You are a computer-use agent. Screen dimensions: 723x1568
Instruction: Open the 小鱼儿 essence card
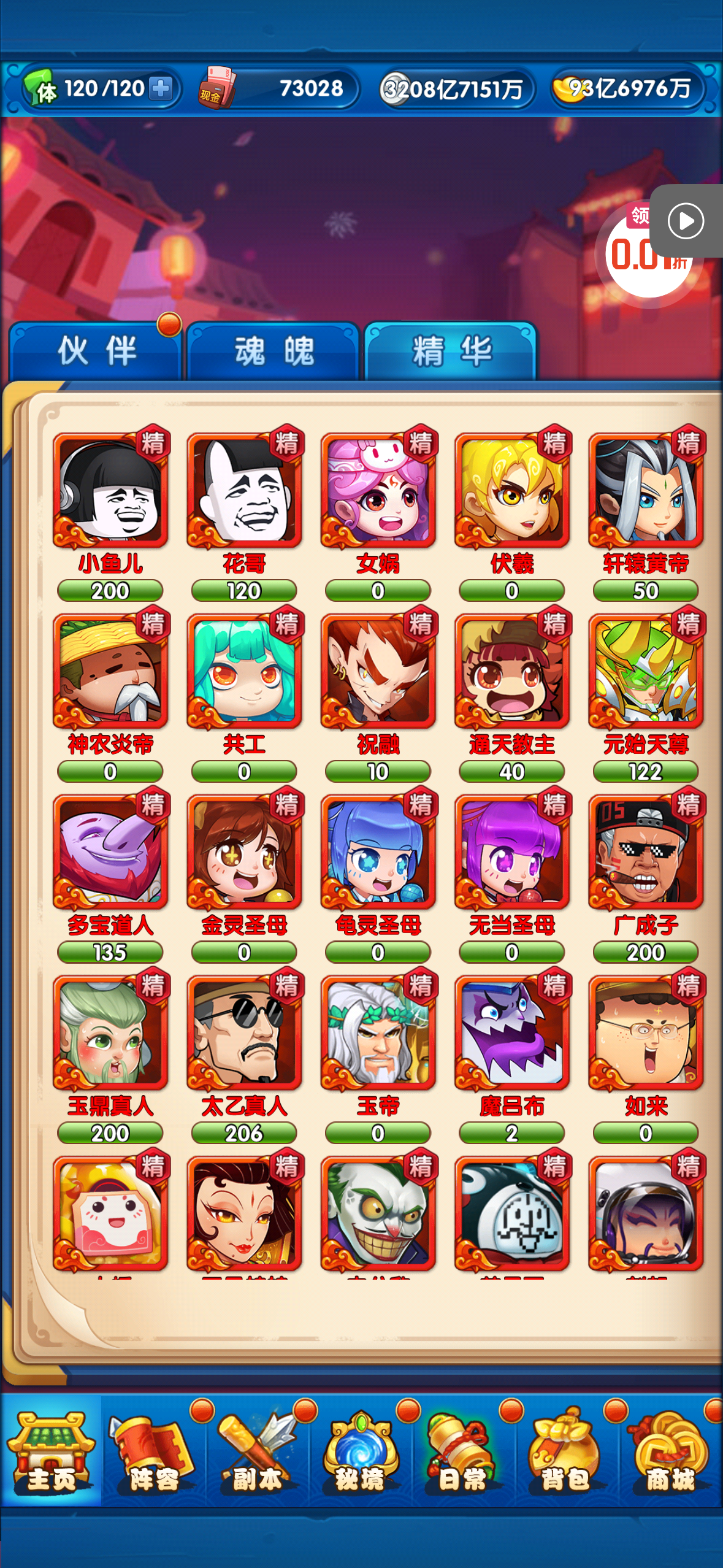coord(110,491)
